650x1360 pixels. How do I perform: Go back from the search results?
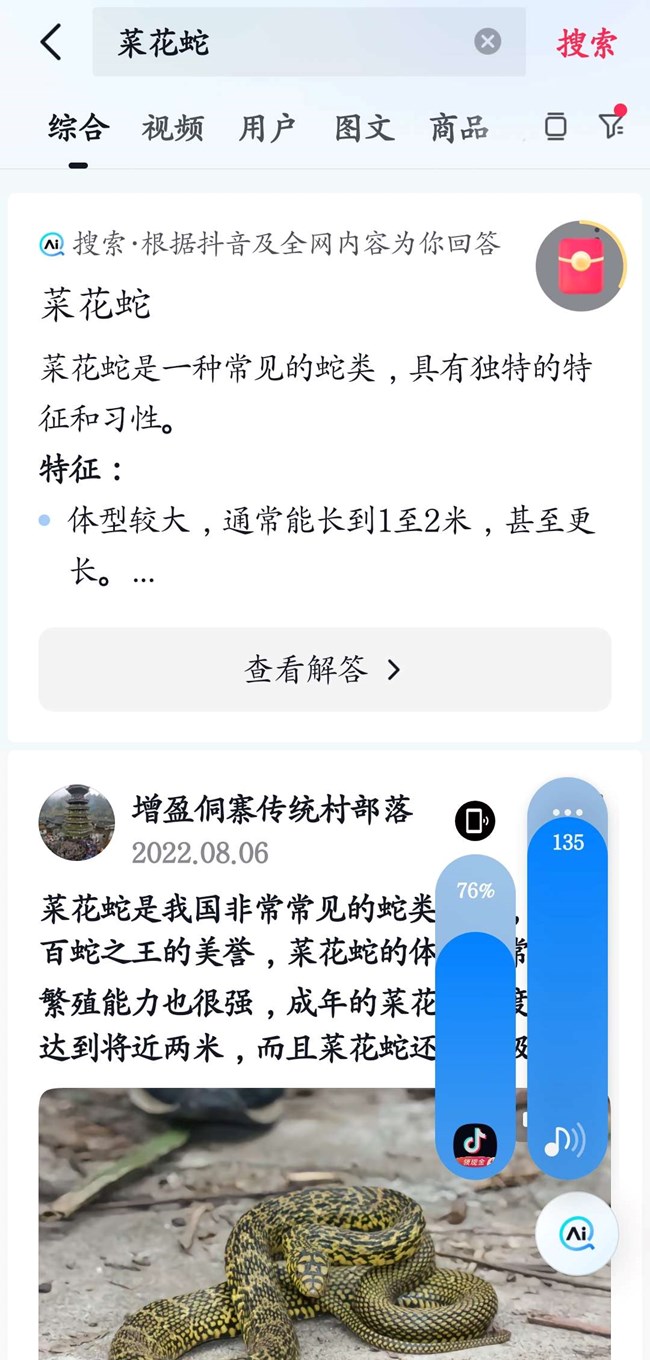tap(51, 42)
